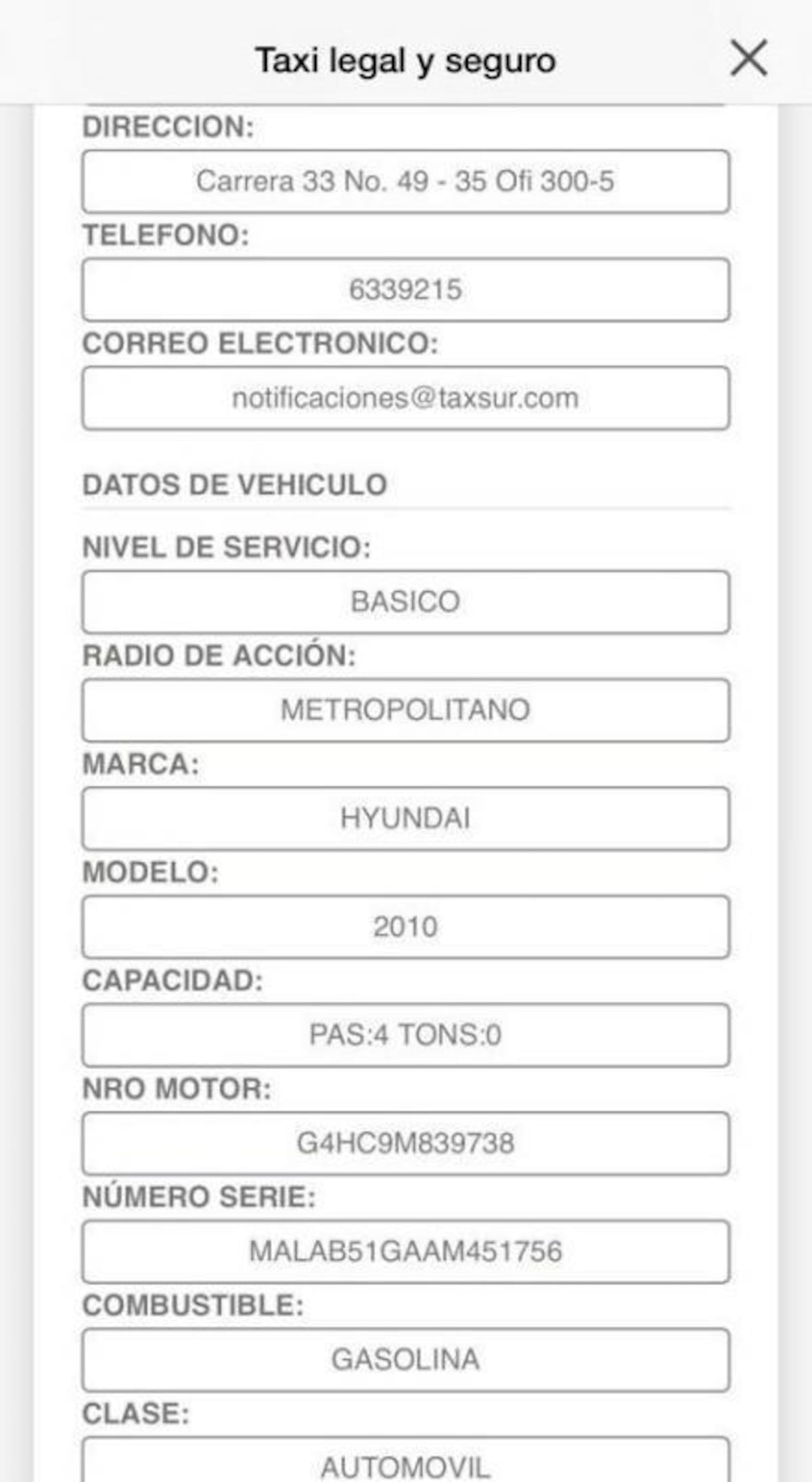Close the Taxi legal y seguro dialog
This screenshot has height=1482, width=812.
pyautogui.click(x=748, y=58)
